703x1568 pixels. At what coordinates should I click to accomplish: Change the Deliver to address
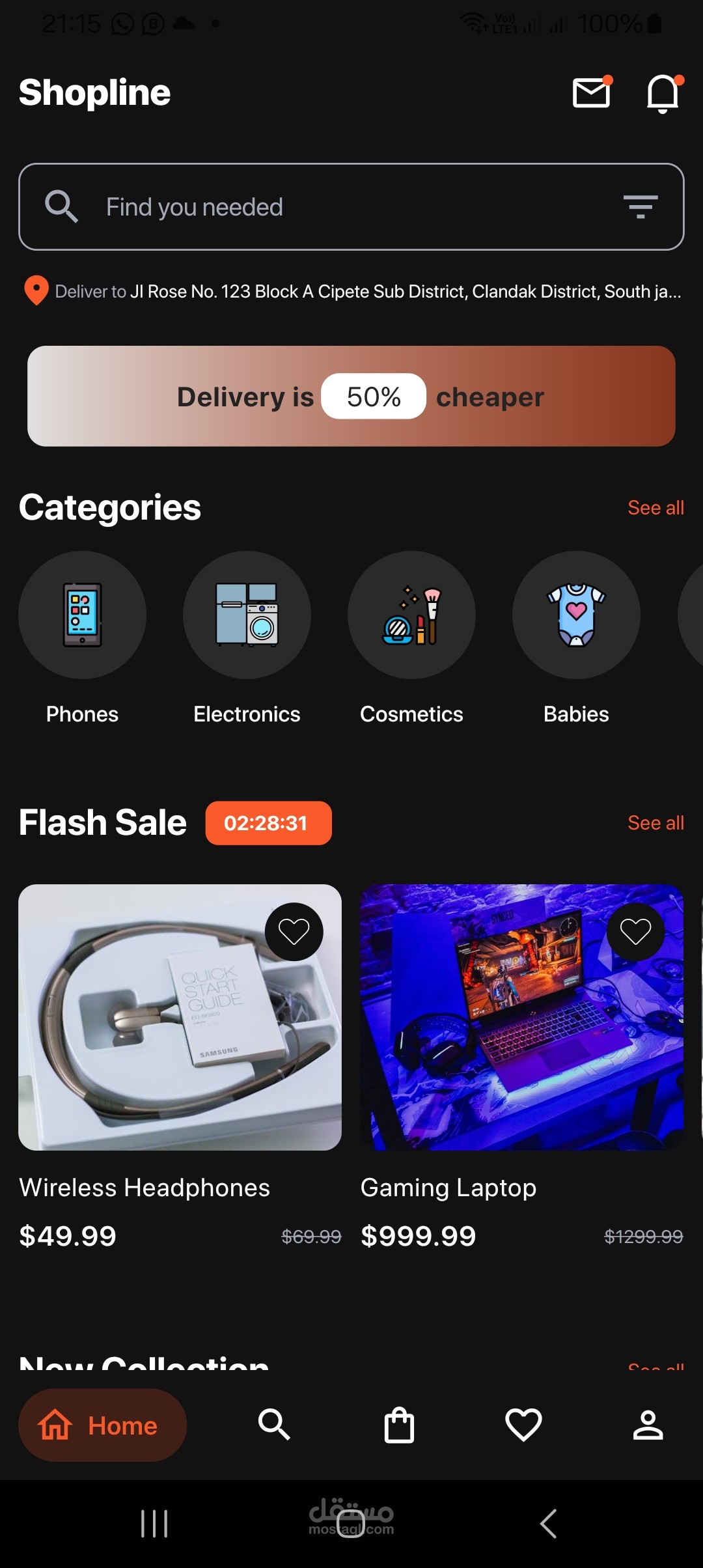352,291
